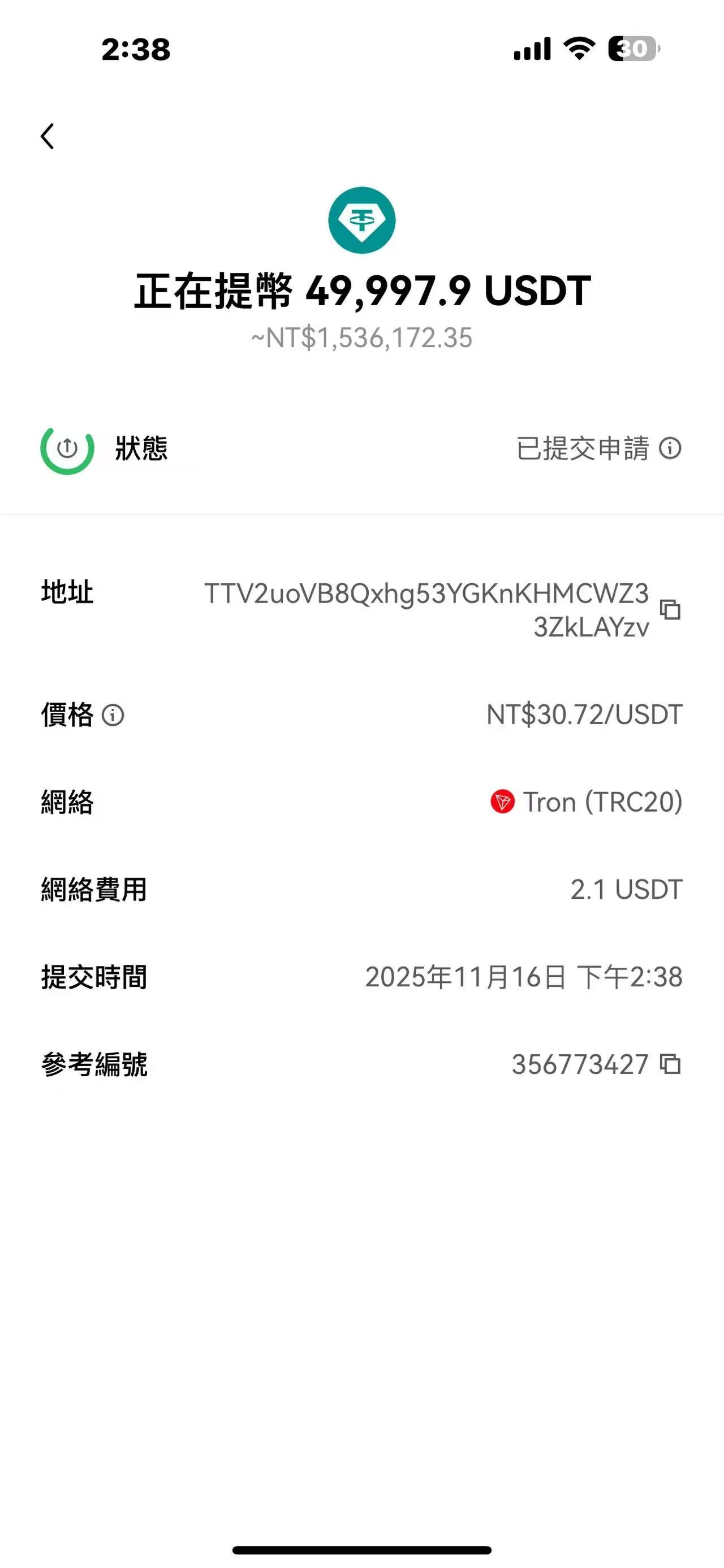This screenshot has width=724, height=1568.
Task: Copy the withdrawal wallet address
Action: [670, 609]
